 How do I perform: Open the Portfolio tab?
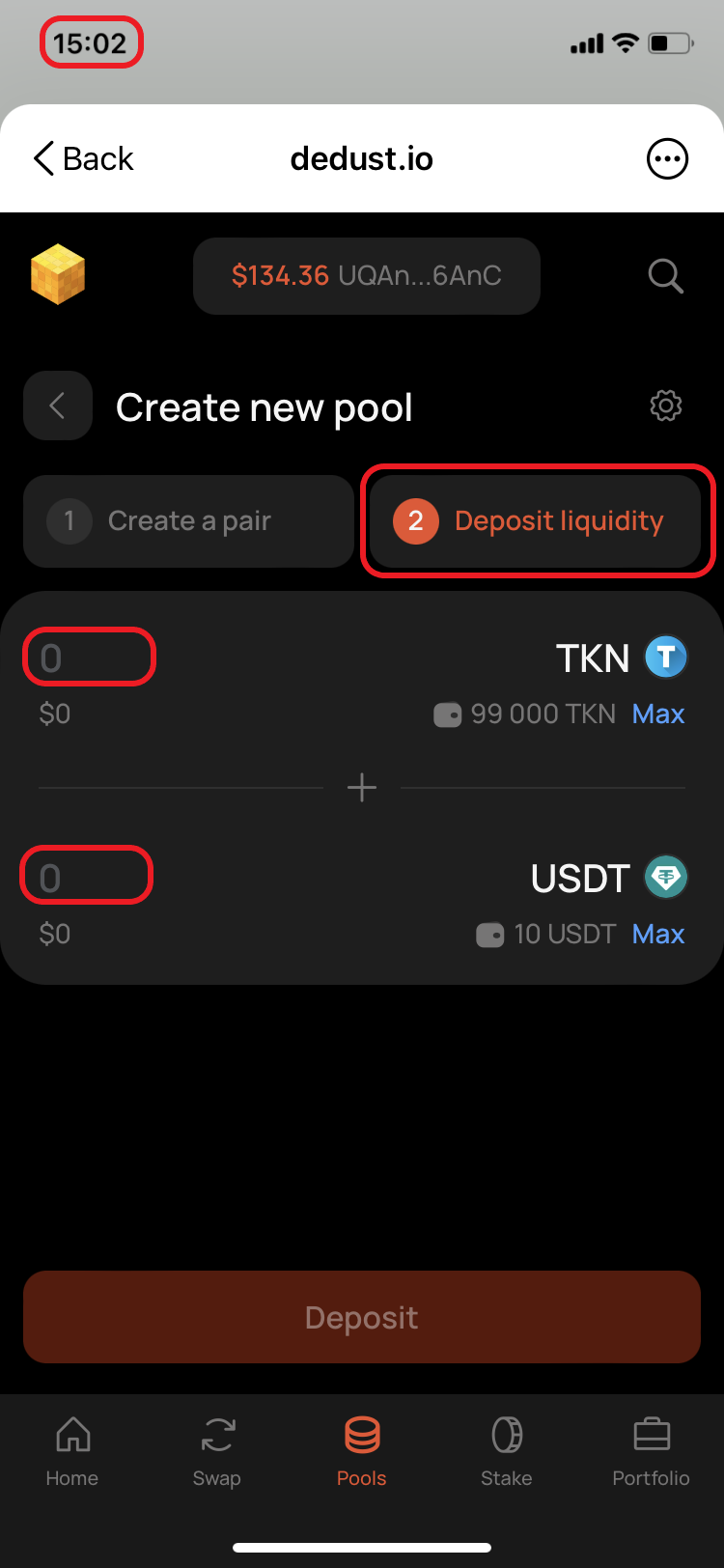tap(652, 1450)
